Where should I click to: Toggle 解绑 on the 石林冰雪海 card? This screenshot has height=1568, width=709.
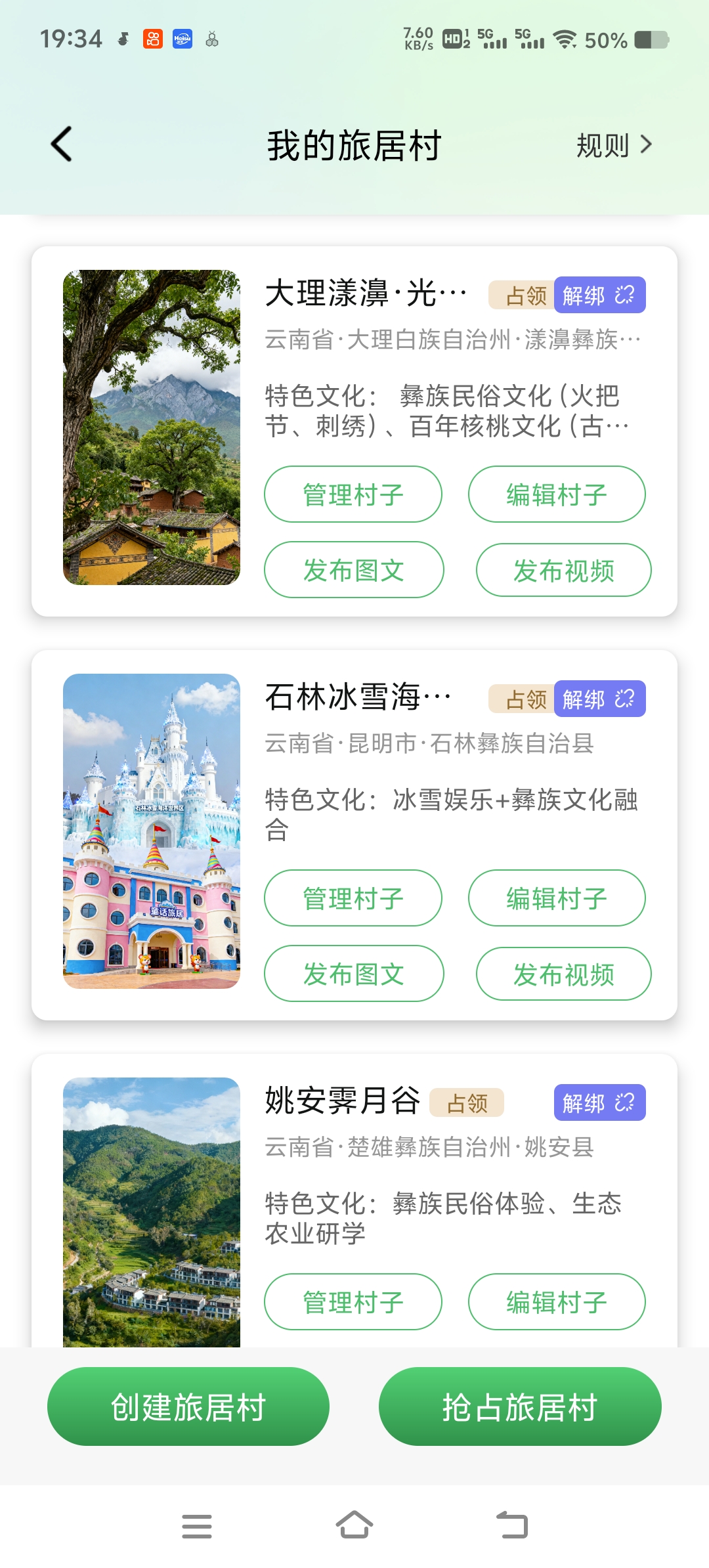point(586,698)
